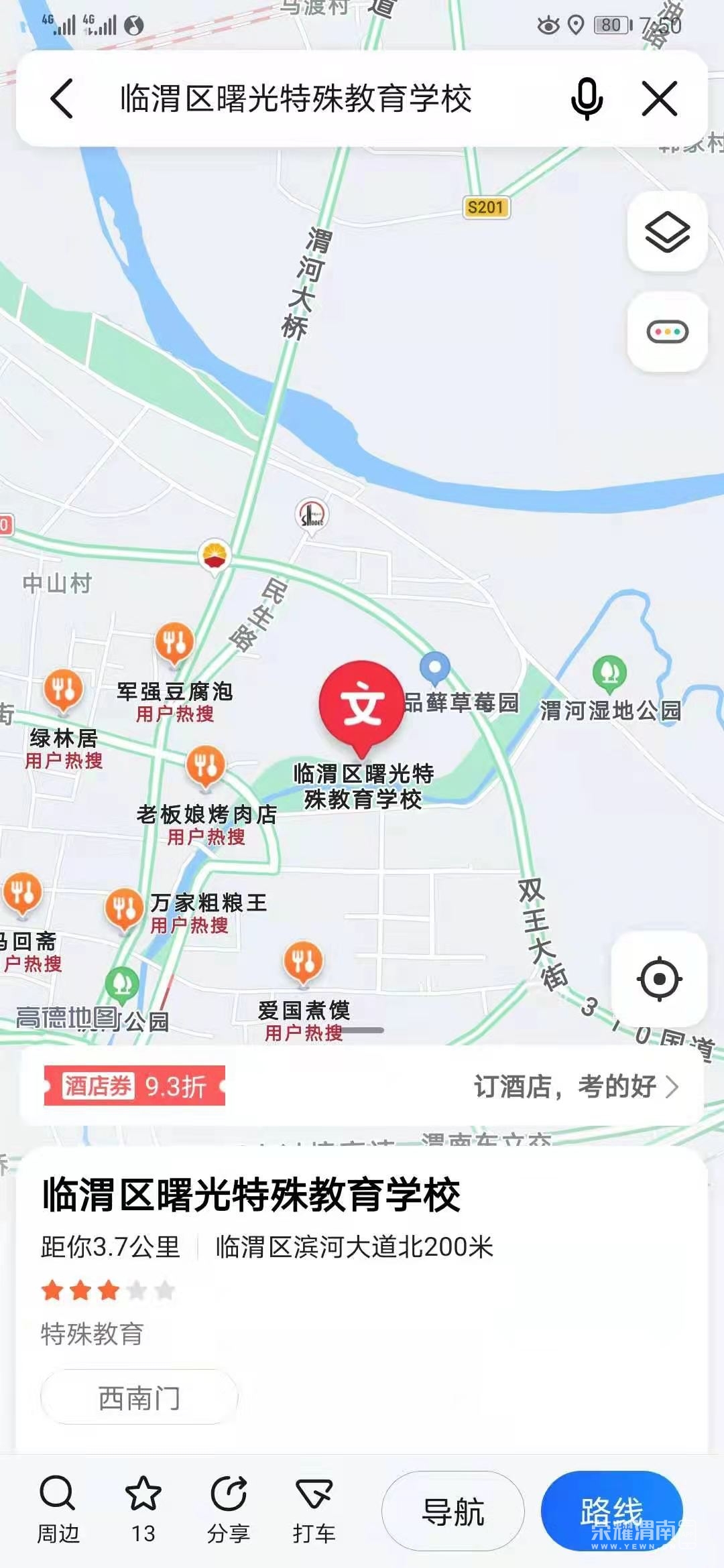Tap search field with 临渭区曙光特殊教育学校
The image size is (724, 1568).
[x=296, y=99]
